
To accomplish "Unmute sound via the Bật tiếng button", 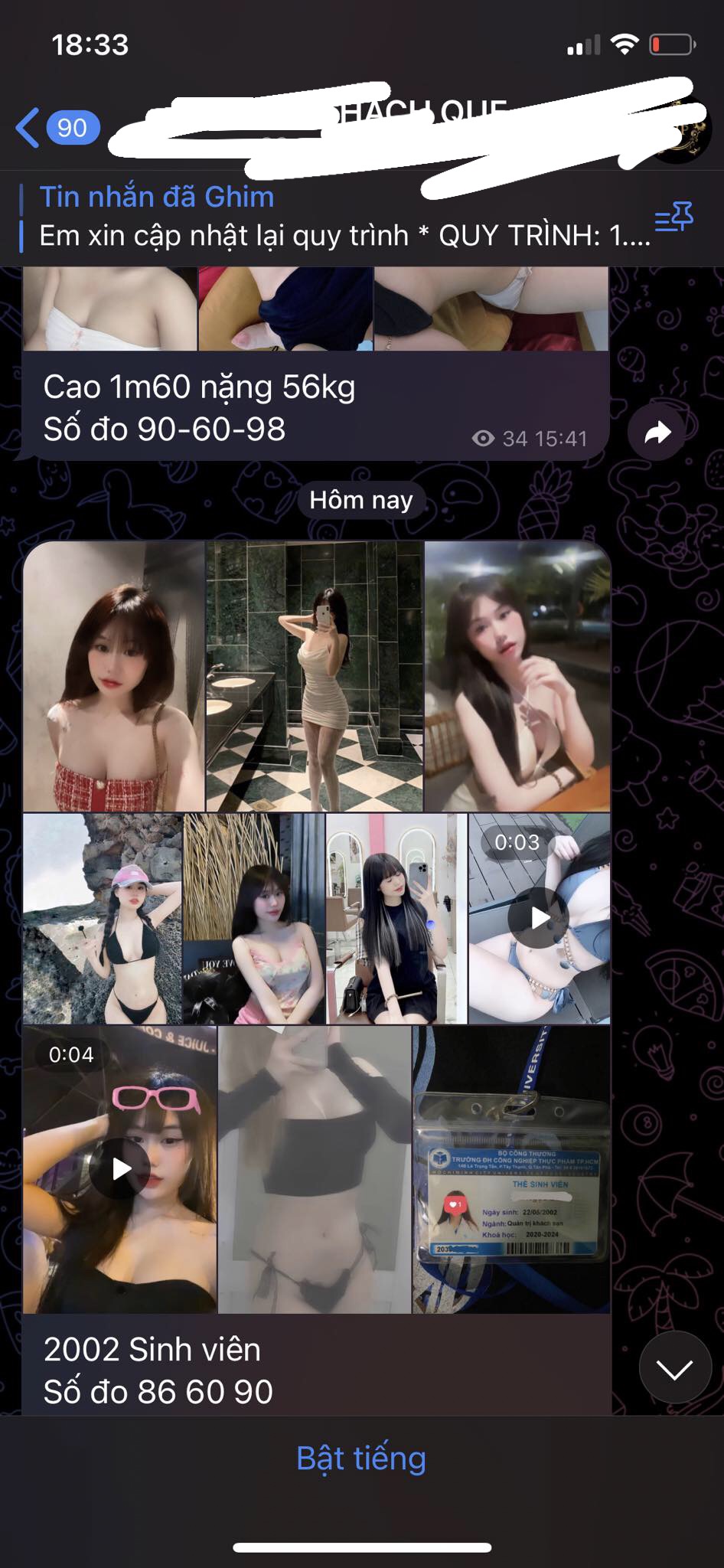I will (361, 1459).
